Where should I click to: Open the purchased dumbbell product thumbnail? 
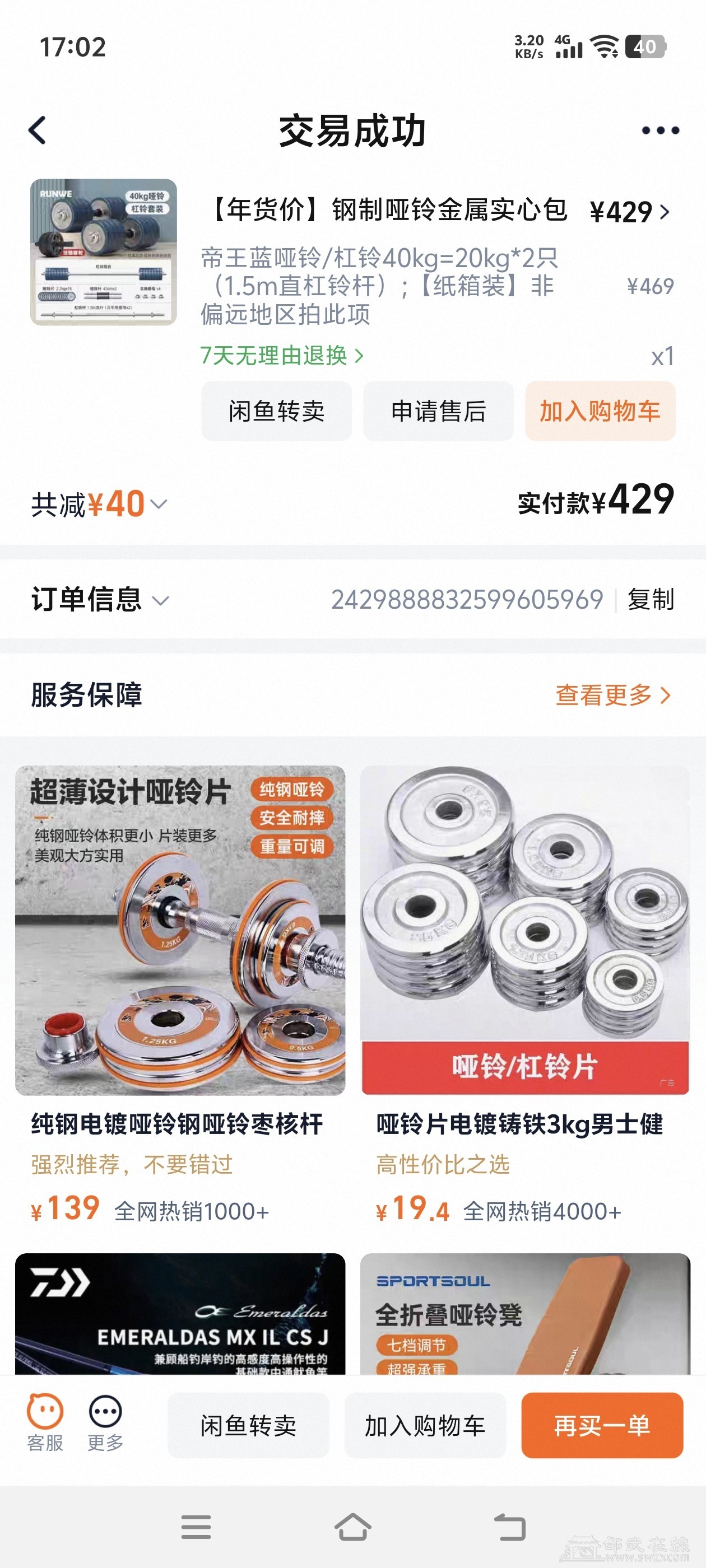104,252
